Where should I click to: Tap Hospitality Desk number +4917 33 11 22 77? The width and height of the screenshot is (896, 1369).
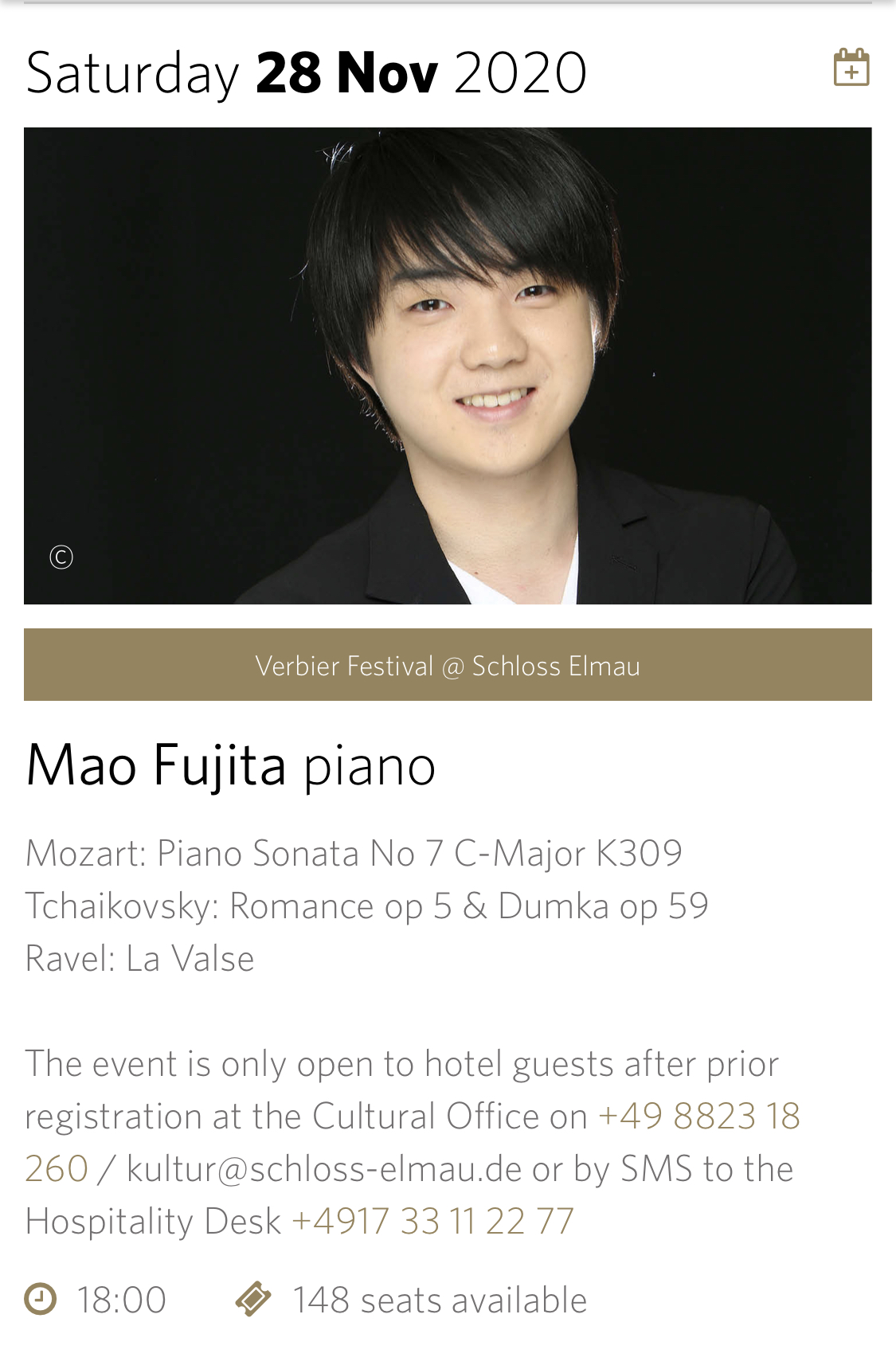click(432, 1221)
